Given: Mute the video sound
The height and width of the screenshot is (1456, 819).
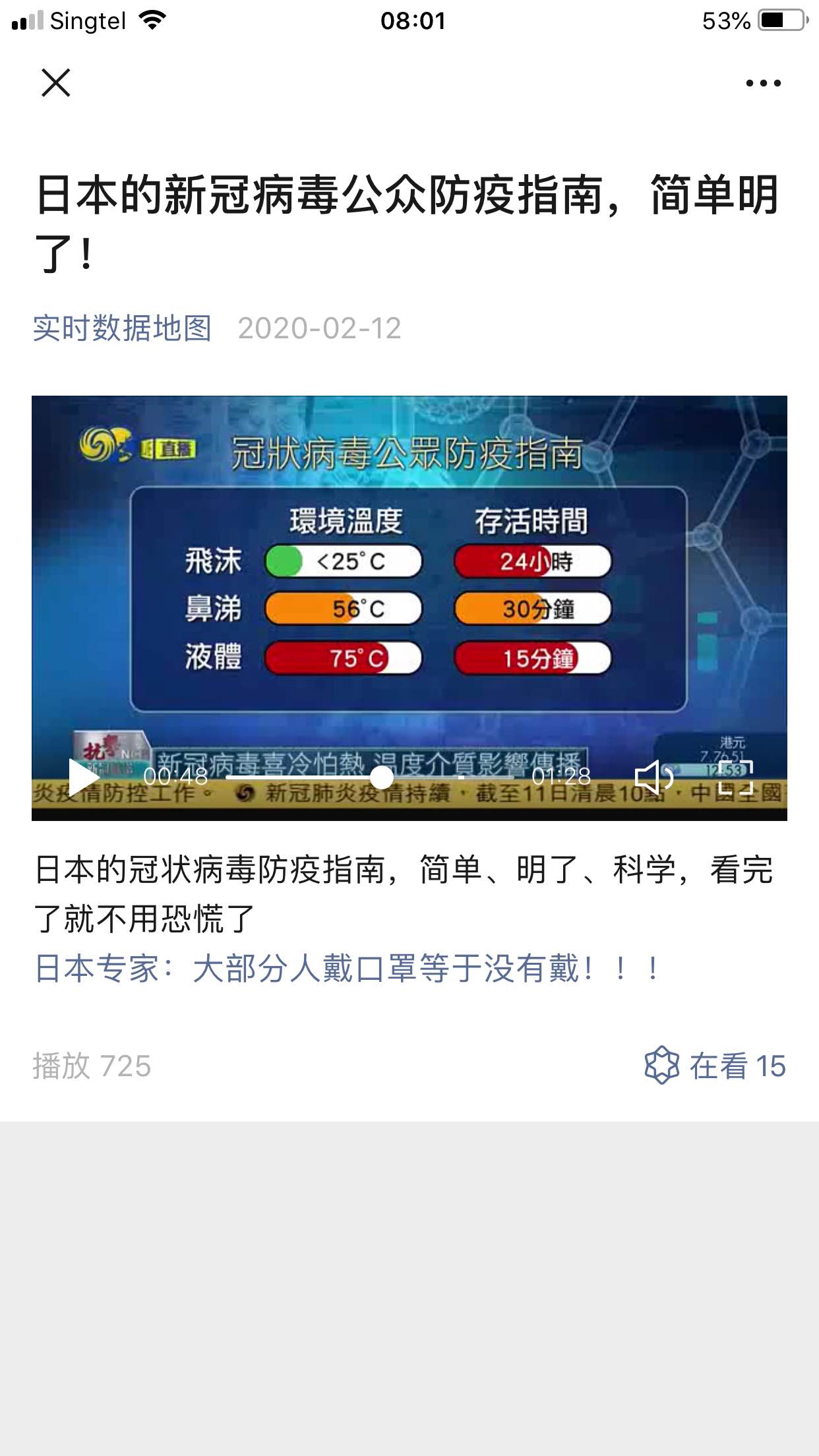Looking at the screenshot, I should pyautogui.click(x=653, y=777).
